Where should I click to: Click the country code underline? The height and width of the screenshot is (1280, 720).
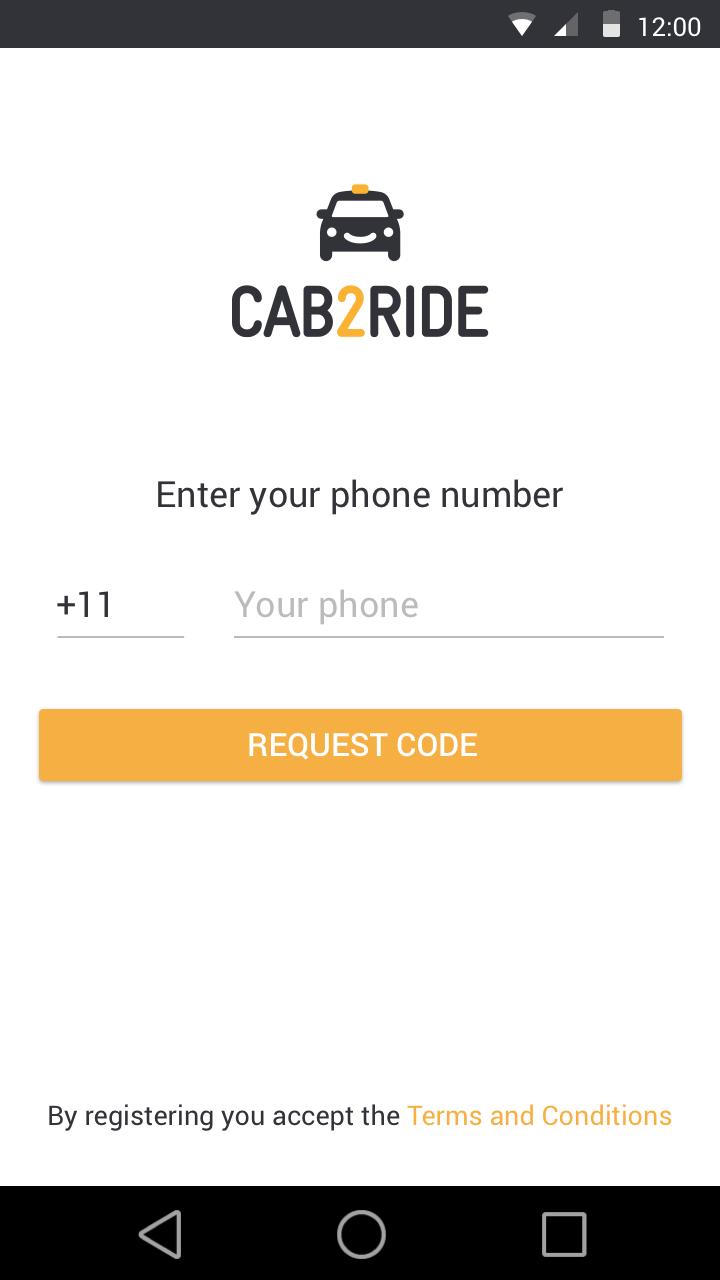[x=120, y=634]
